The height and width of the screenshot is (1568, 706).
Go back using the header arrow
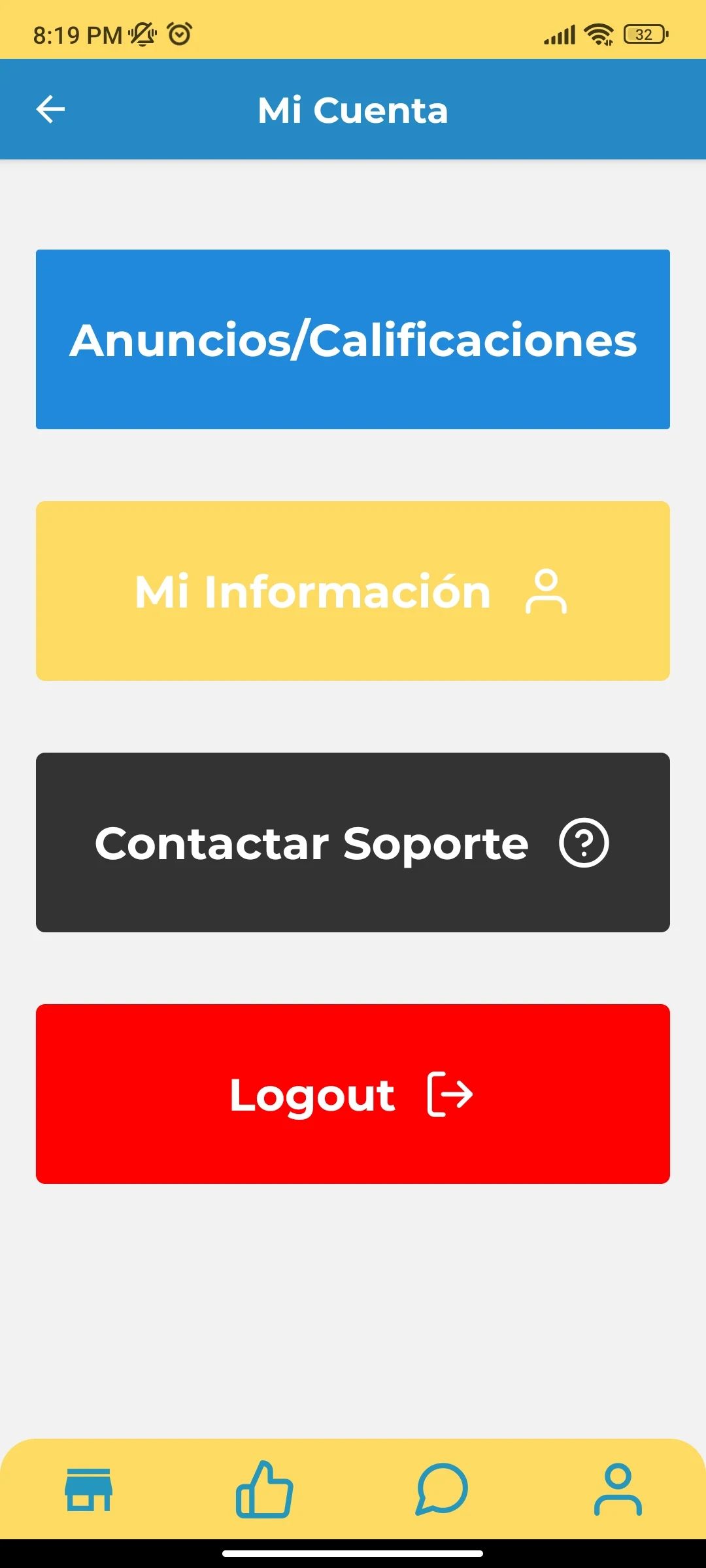[x=50, y=109]
